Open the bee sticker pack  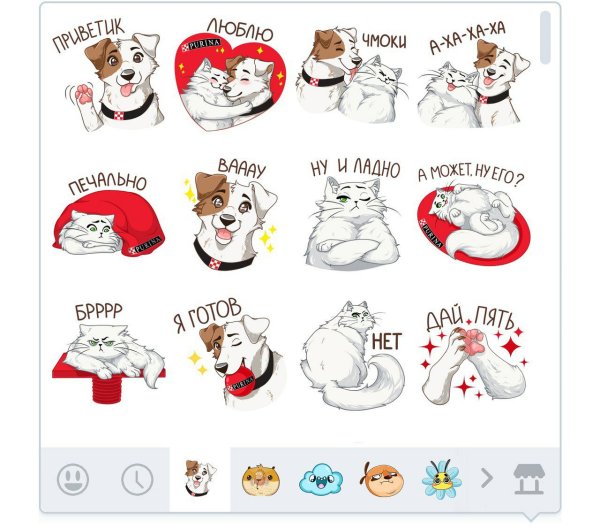(x=440, y=480)
